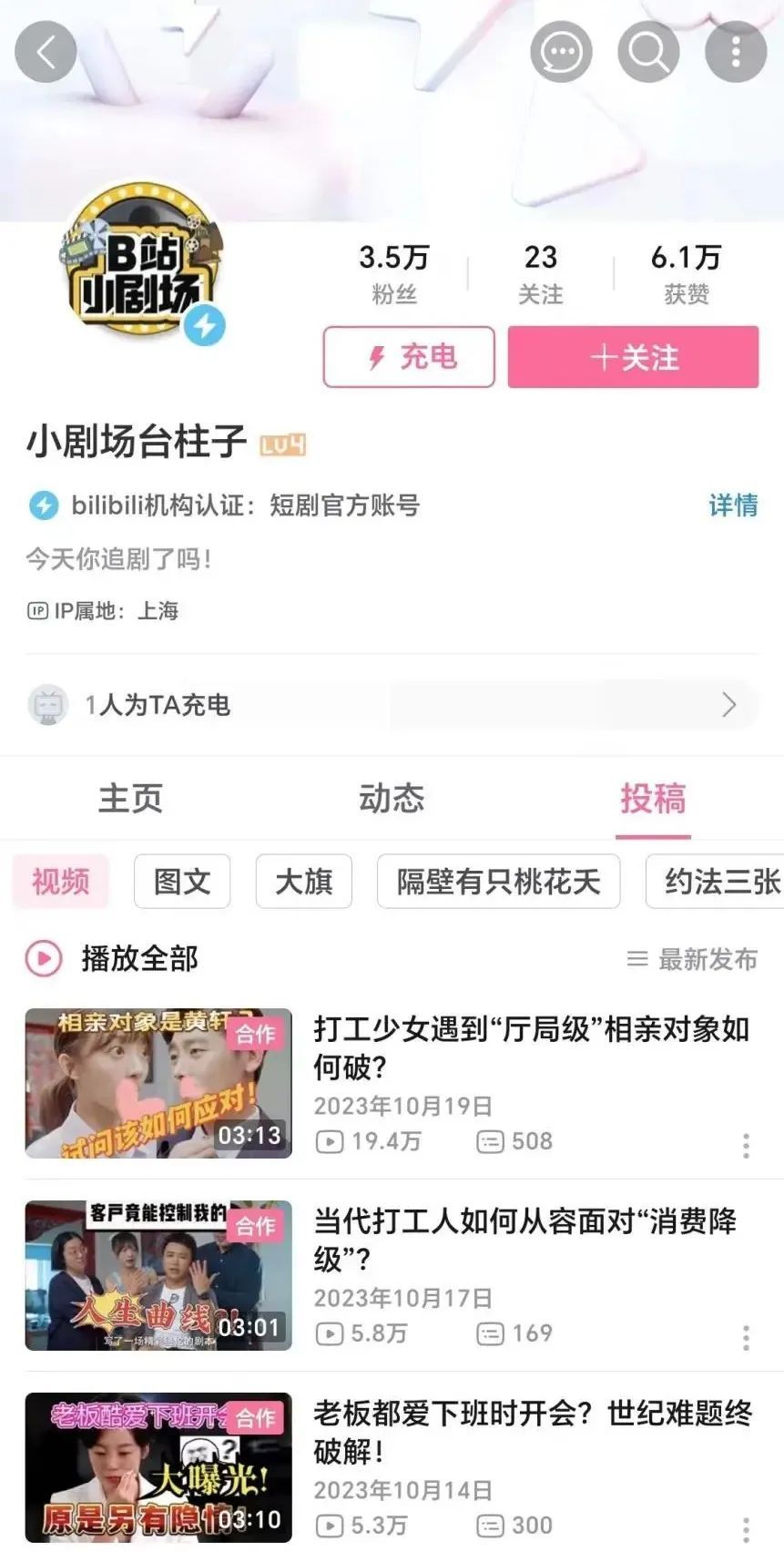Open the 相亲对象 video thumbnail
784x1552 pixels.
[x=157, y=1084]
